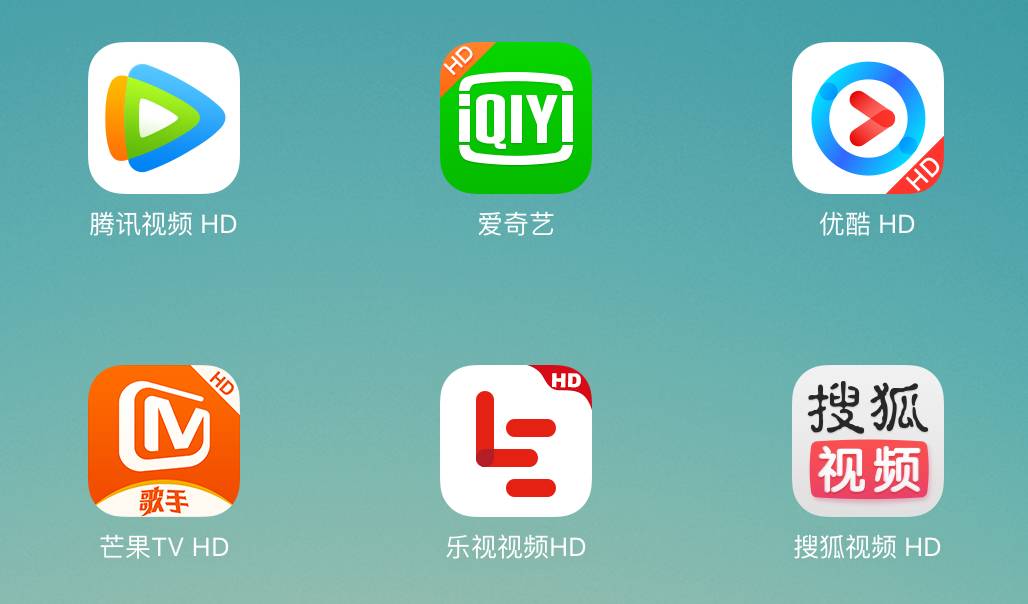This screenshot has width=1028, height=604.
Task: Open the 乐视视频HD app
Action: pos(516,441)
